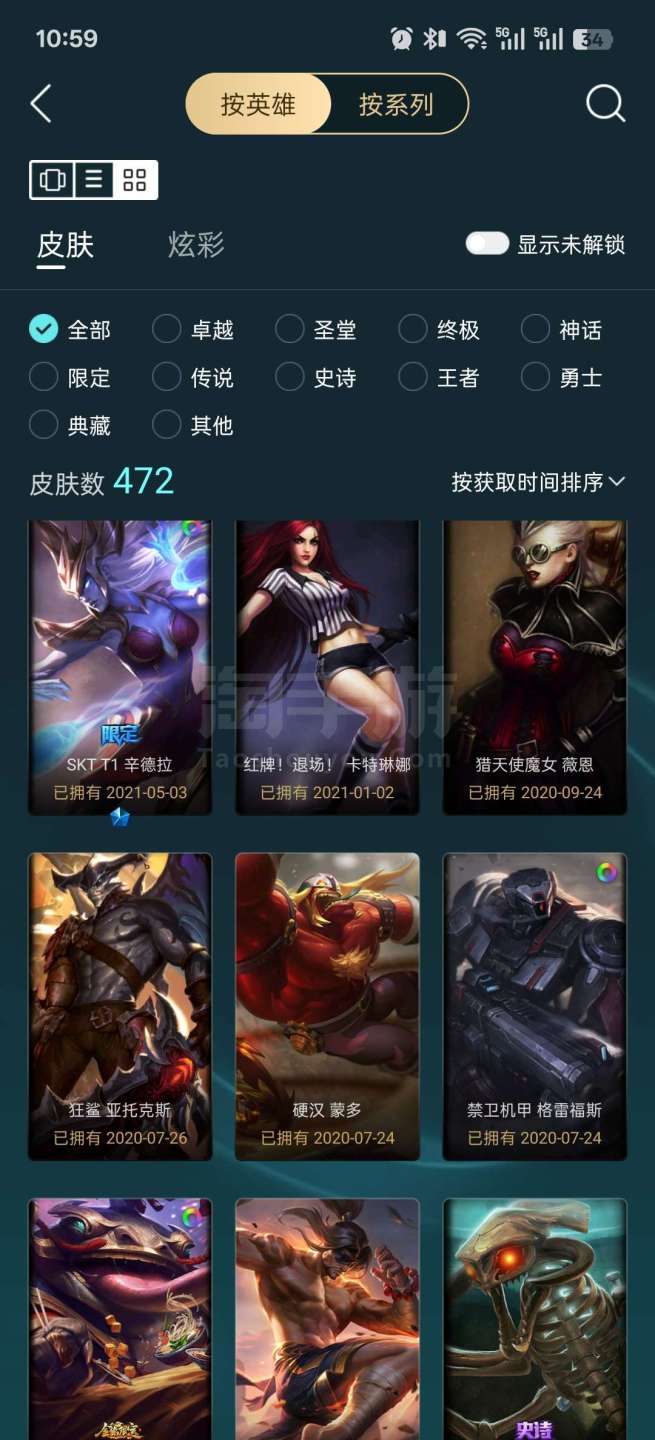Select the 按英雄 segment
This screenshot has width=655, height=1440.
258,104
